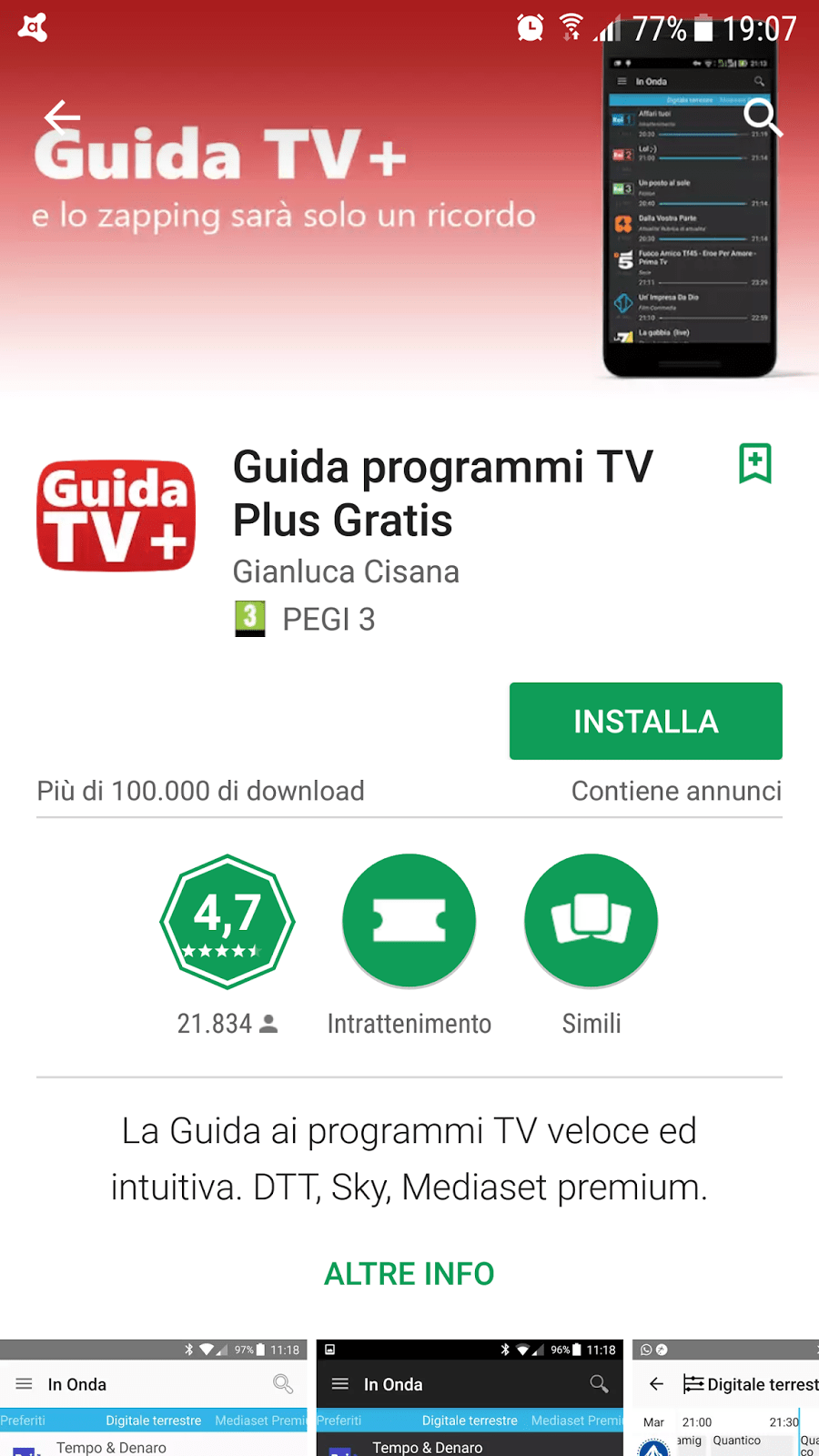Tap Contiene annunci label
The image size is (819, 1456).
(x=675, y=791)
